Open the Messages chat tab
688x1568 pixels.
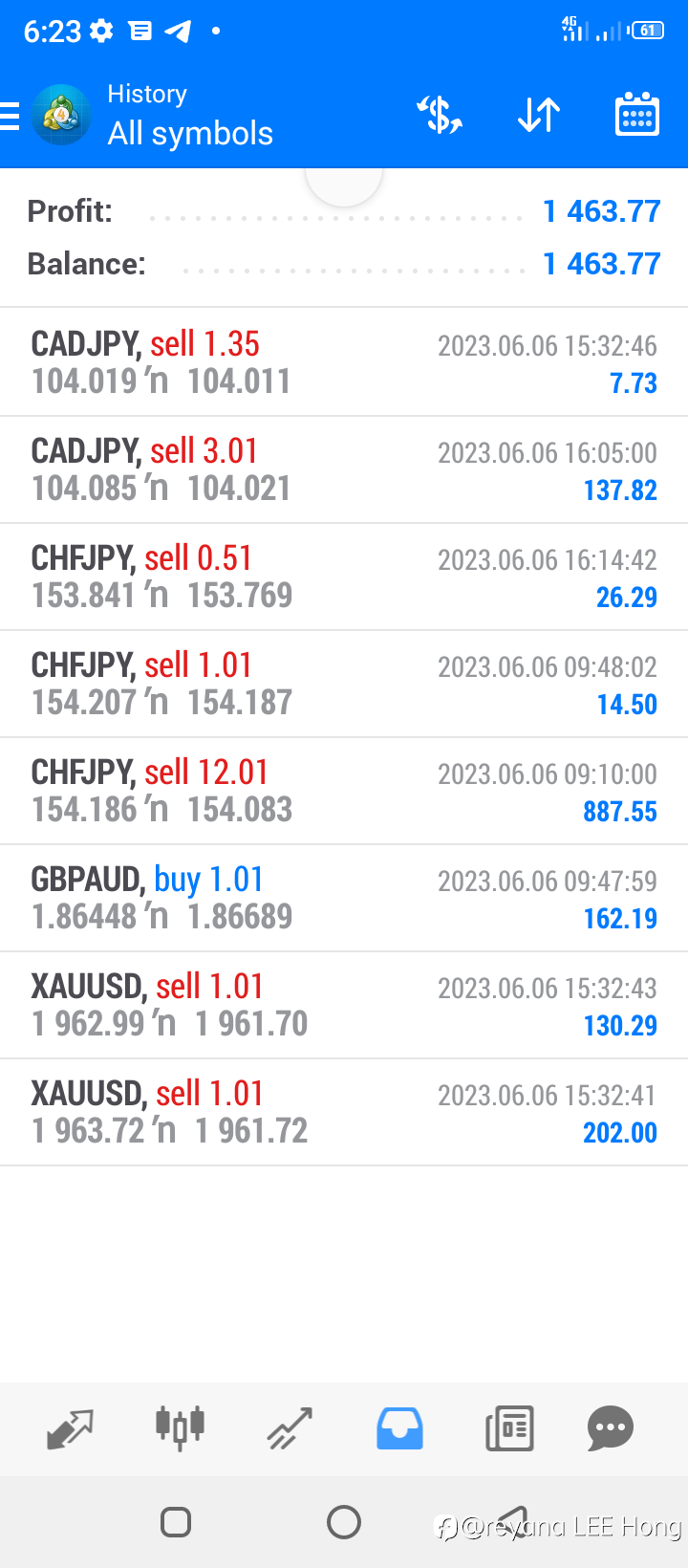pyautogui.click(x=611, y=1428)
